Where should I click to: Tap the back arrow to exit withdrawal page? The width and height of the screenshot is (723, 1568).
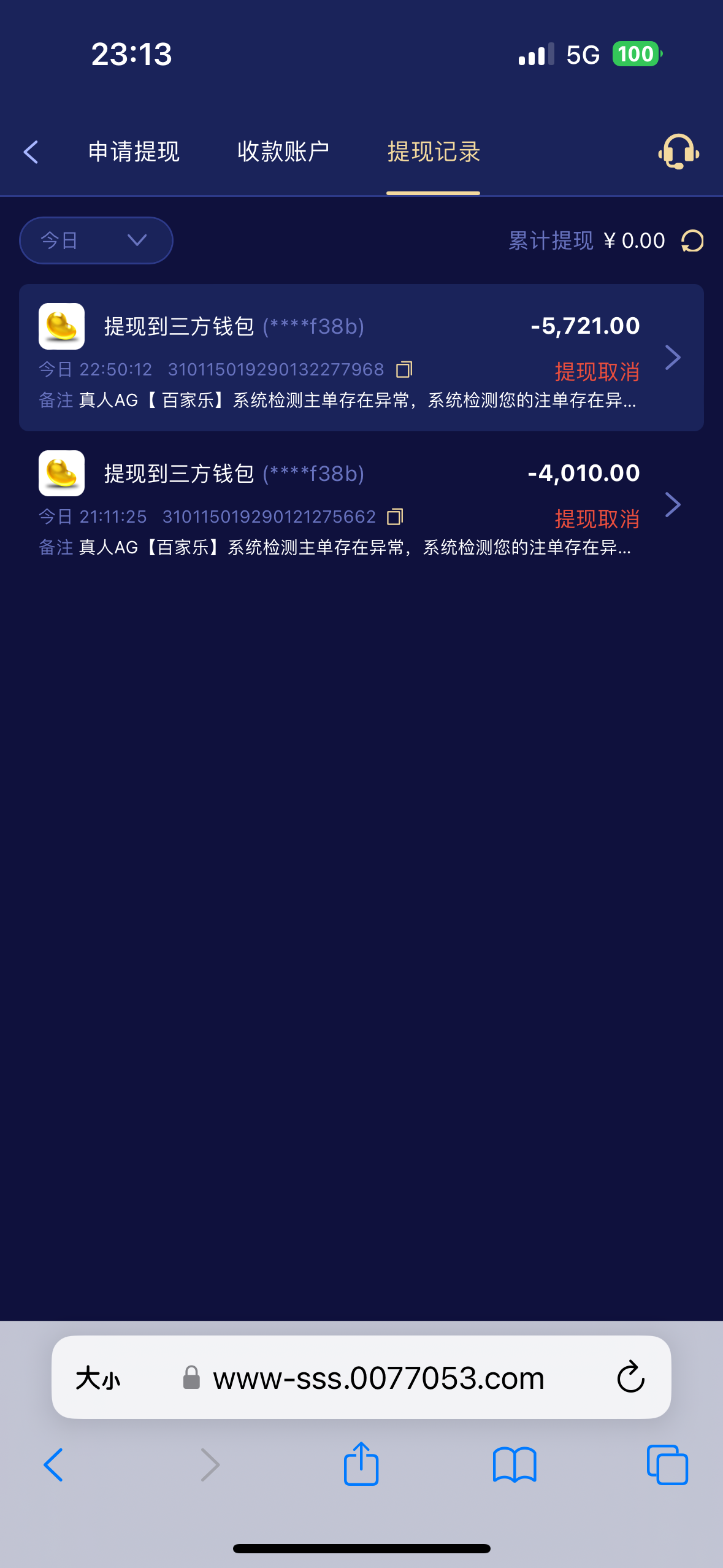[31, 151]
